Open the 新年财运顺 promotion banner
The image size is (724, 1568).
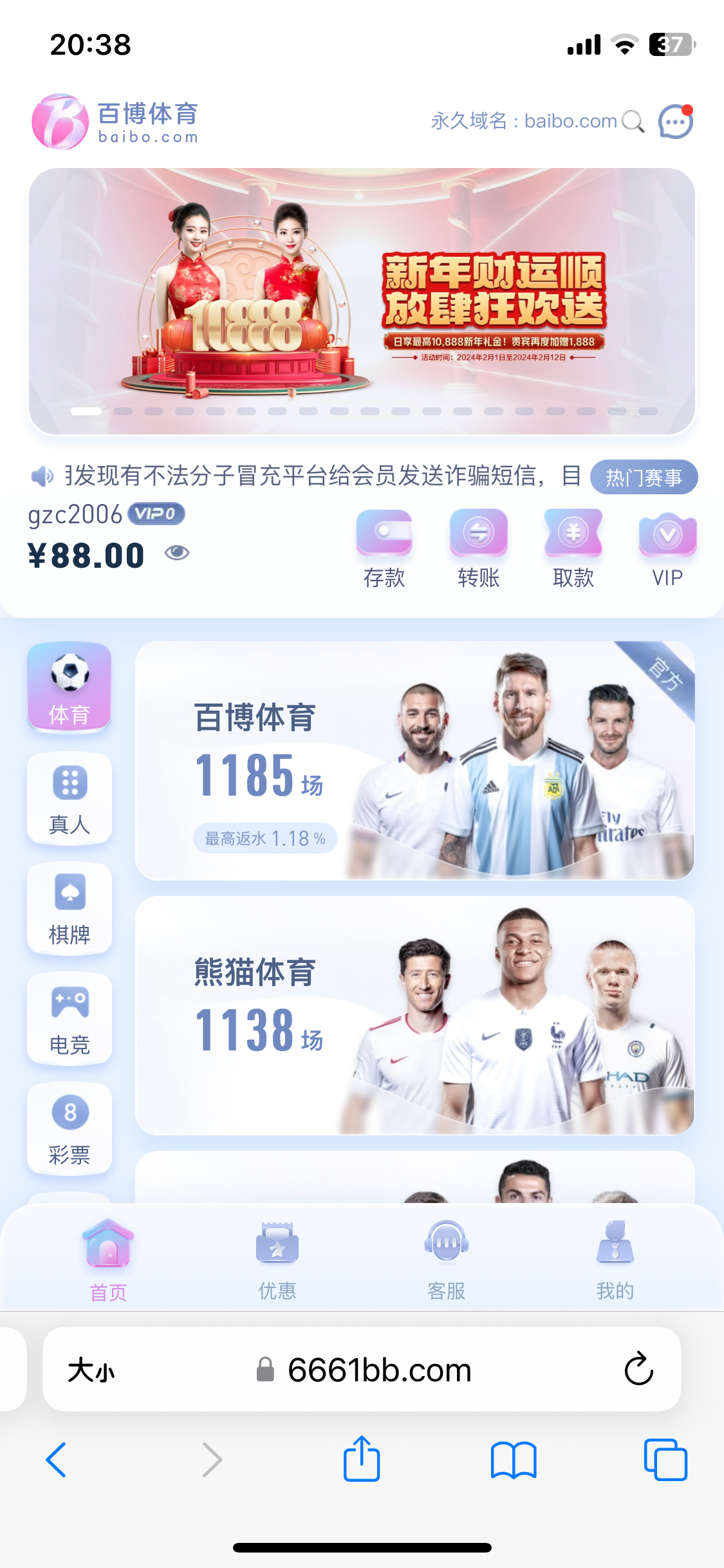pyautogui.click(x=362, y=301)
